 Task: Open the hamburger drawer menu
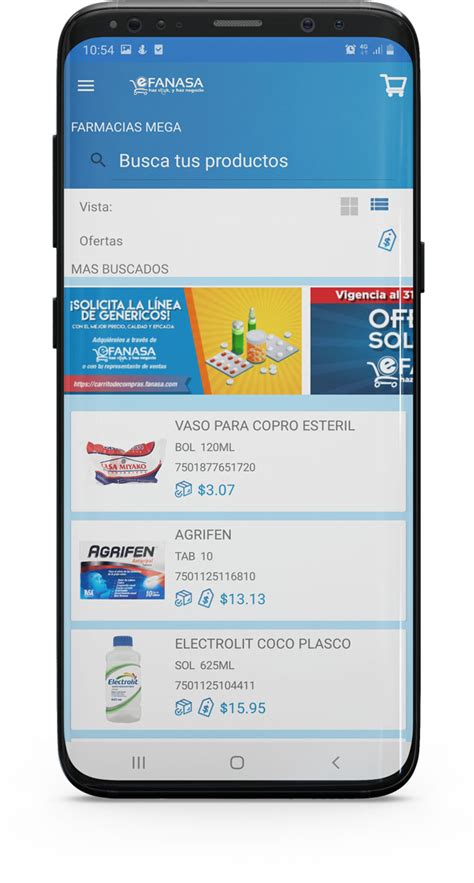(86, 86)
